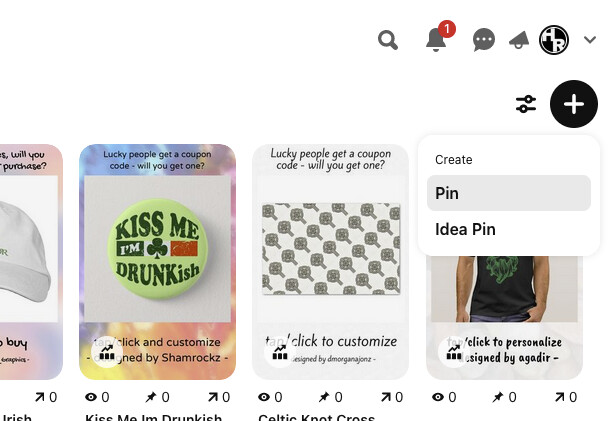View stats on the dmorganajonz pin

(x=280, y=352)
